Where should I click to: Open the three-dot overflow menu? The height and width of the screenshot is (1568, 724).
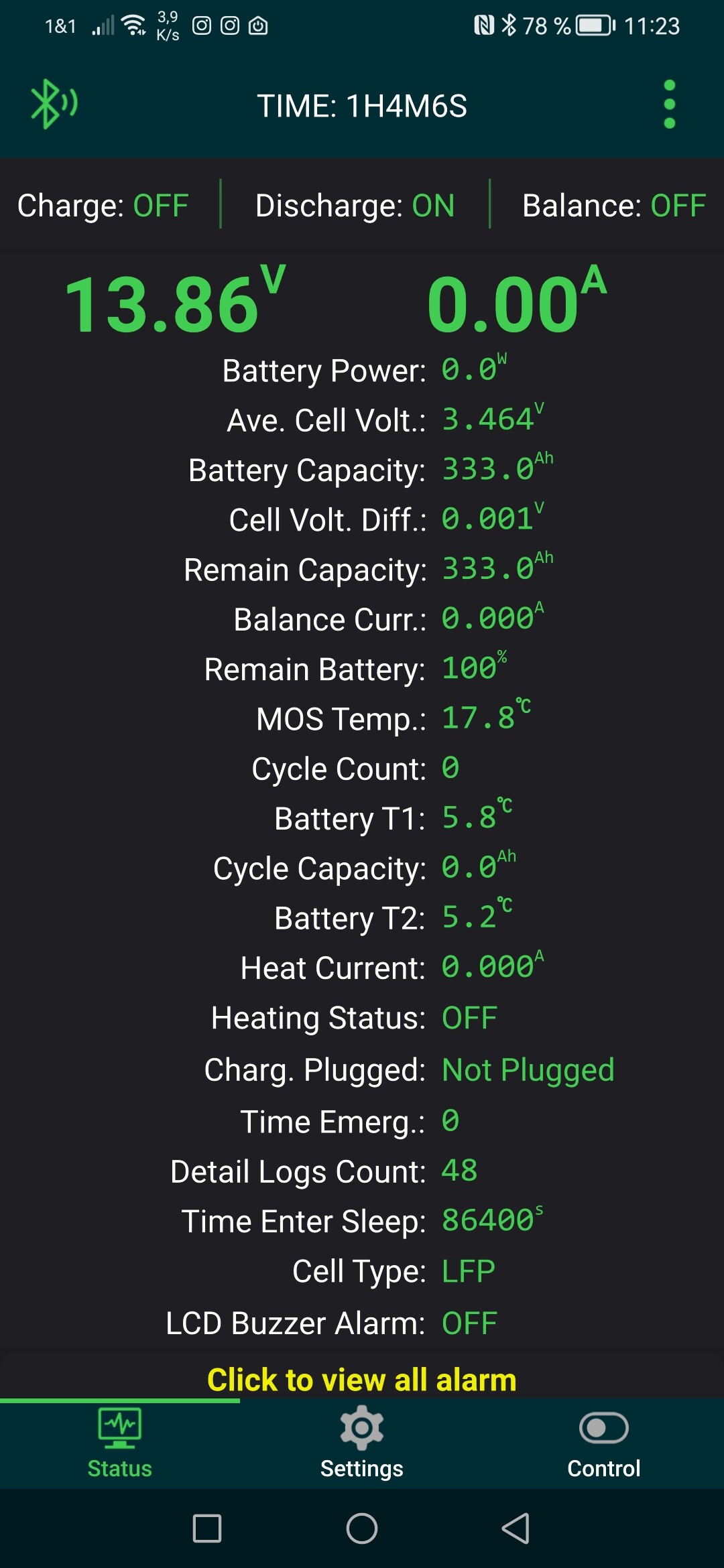point(668,105)
